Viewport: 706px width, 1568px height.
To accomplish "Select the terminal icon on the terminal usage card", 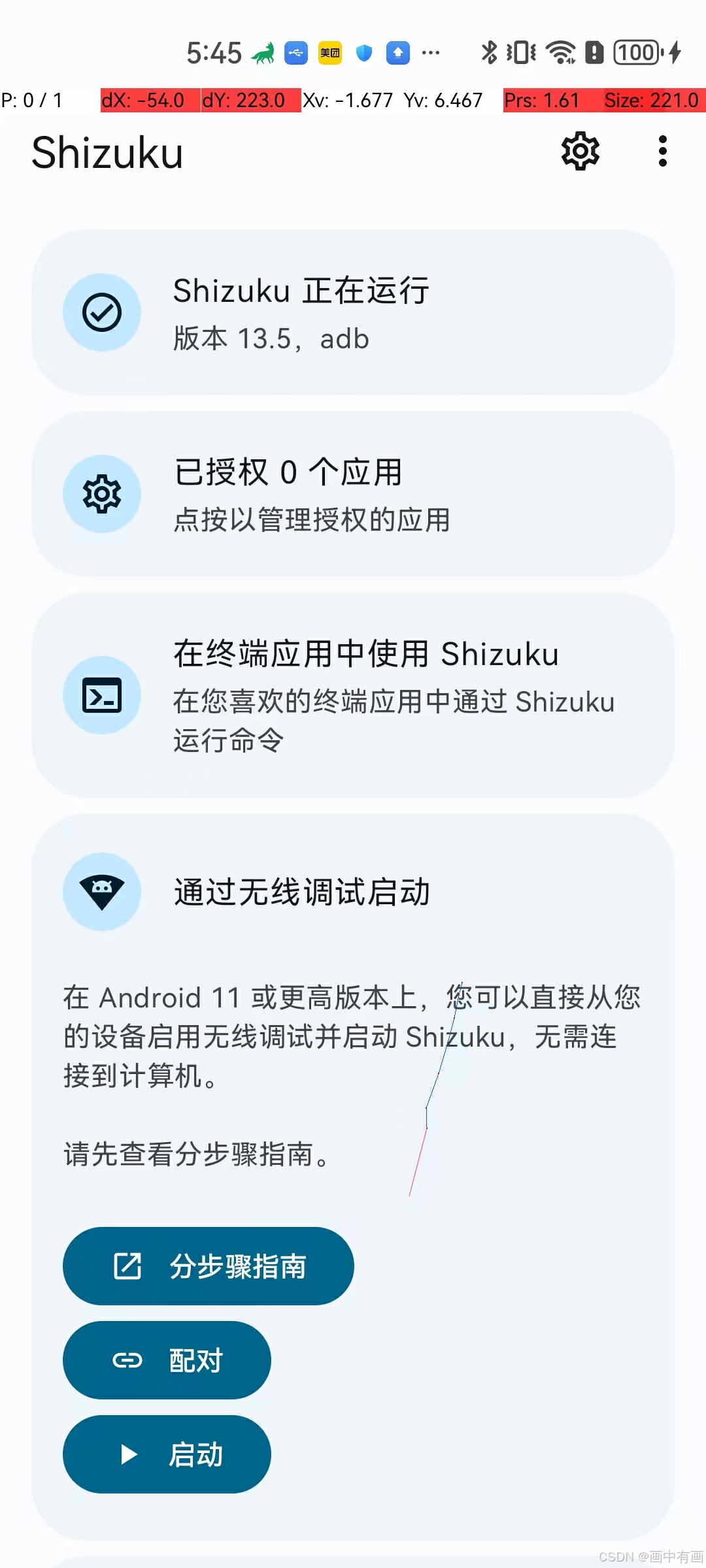I will [x=102, y=696].
